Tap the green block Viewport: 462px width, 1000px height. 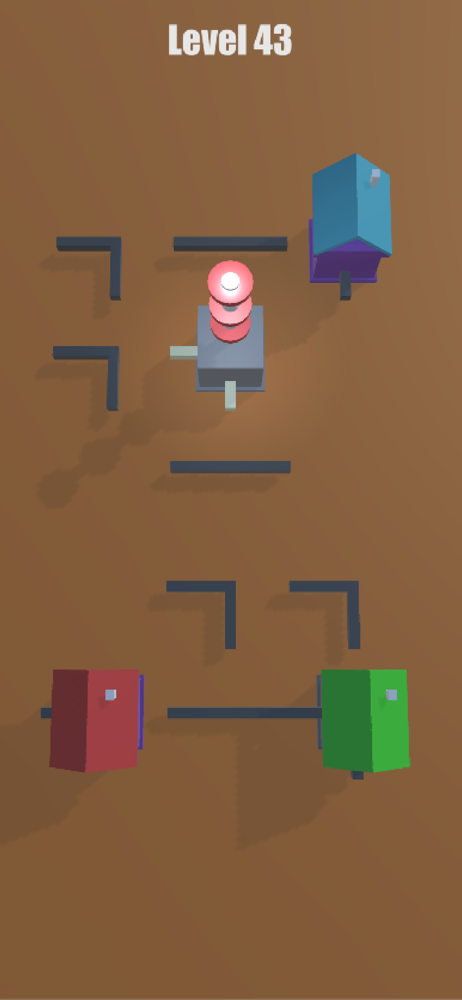coord(365,720)
